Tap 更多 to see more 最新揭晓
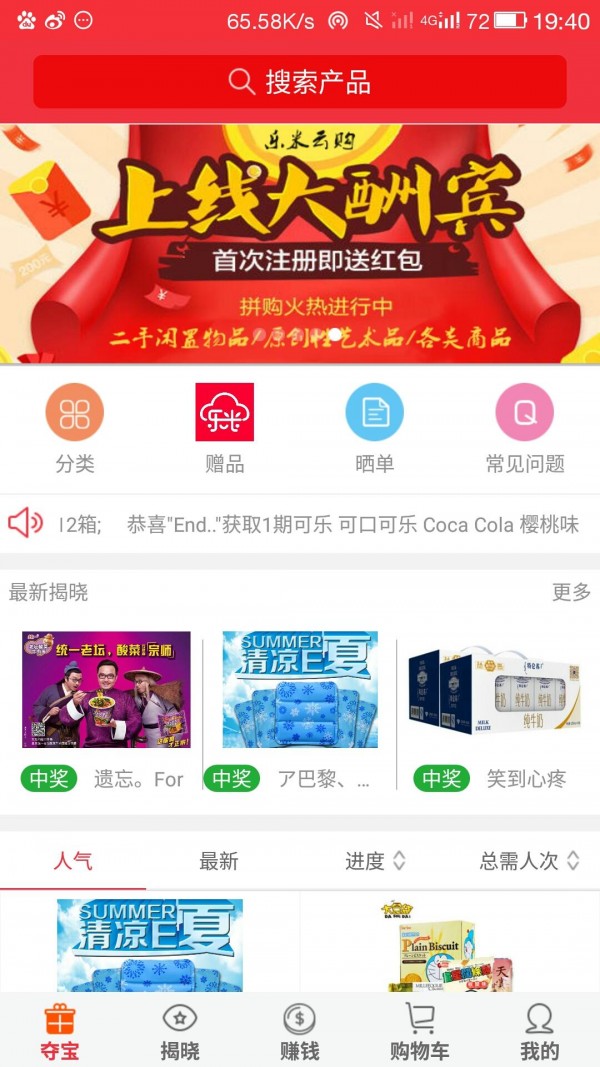Screen dimensions: 600x1067 coord(571,592)
